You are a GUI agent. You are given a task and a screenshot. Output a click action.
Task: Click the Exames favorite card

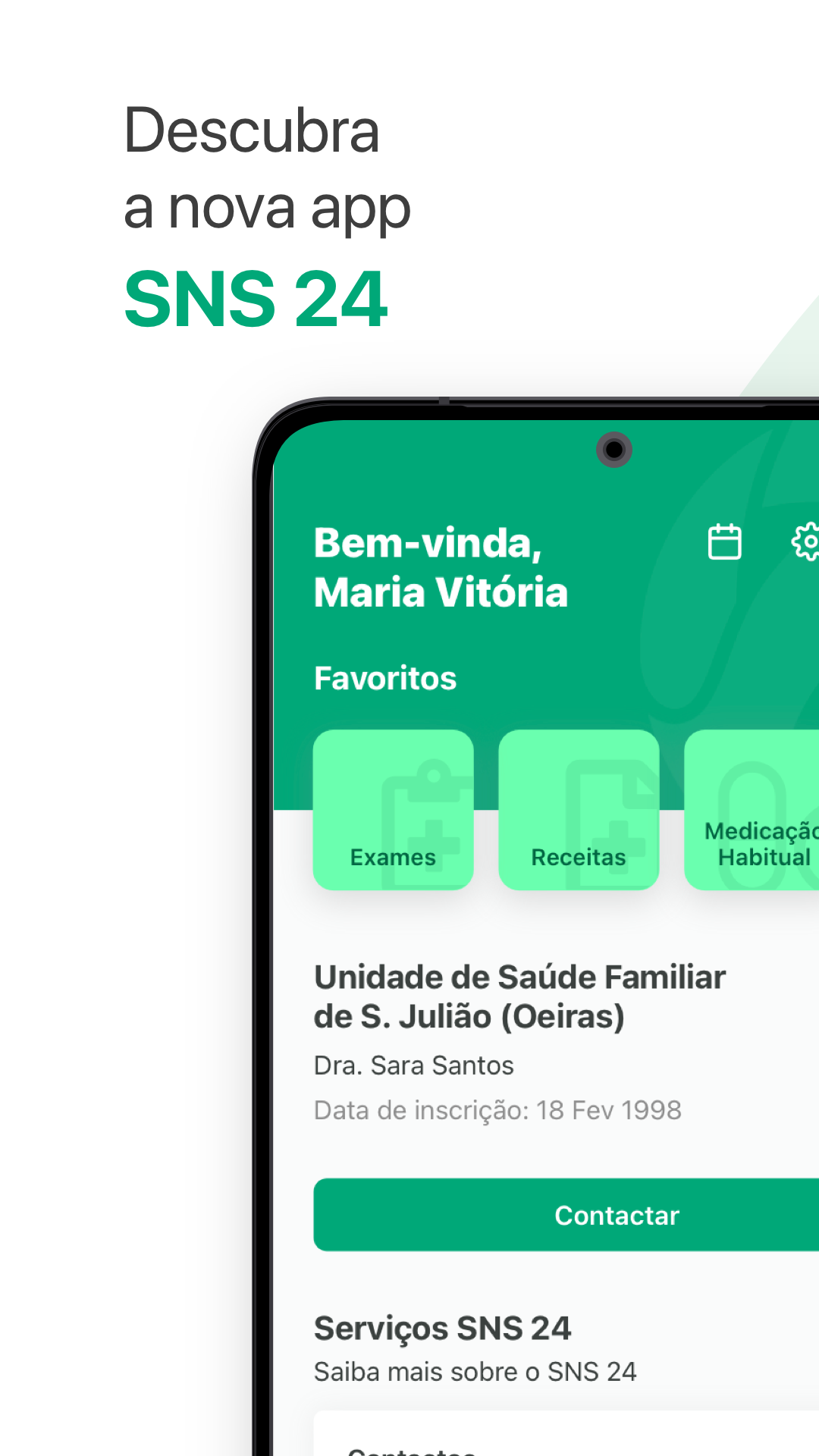[x=393, y=809]
